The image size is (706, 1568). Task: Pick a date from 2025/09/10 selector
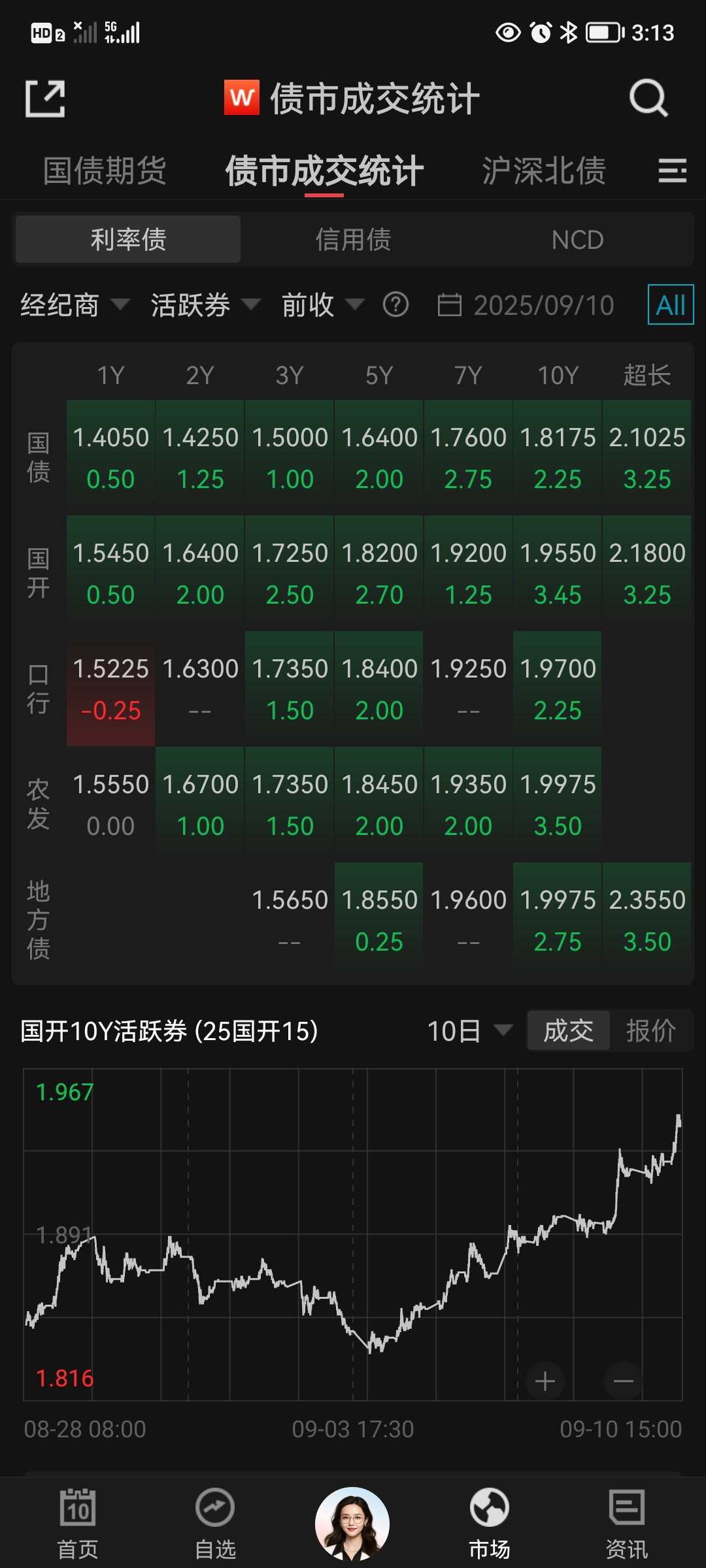[526, 305]
